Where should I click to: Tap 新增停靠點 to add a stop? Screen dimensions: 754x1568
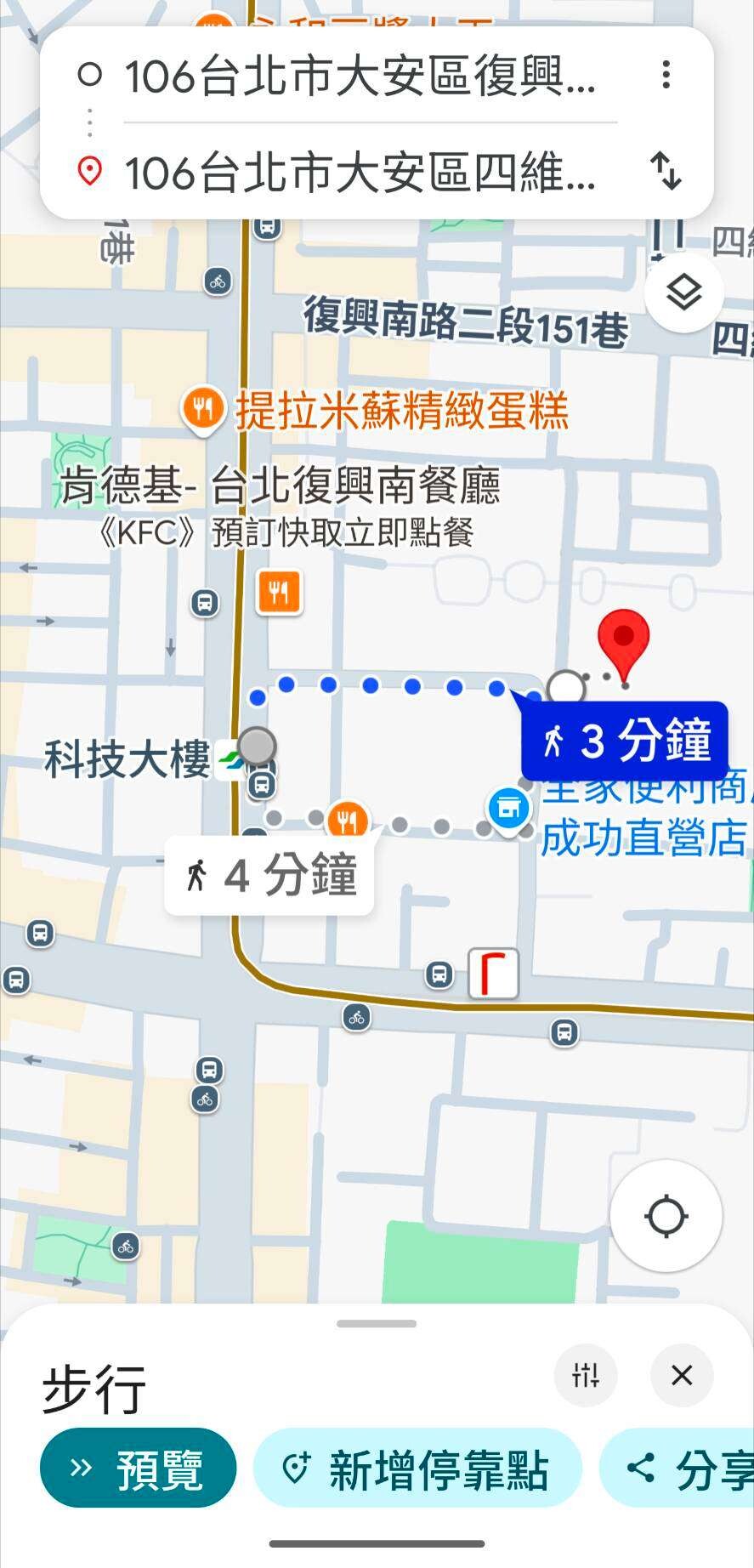point(417,1468)
